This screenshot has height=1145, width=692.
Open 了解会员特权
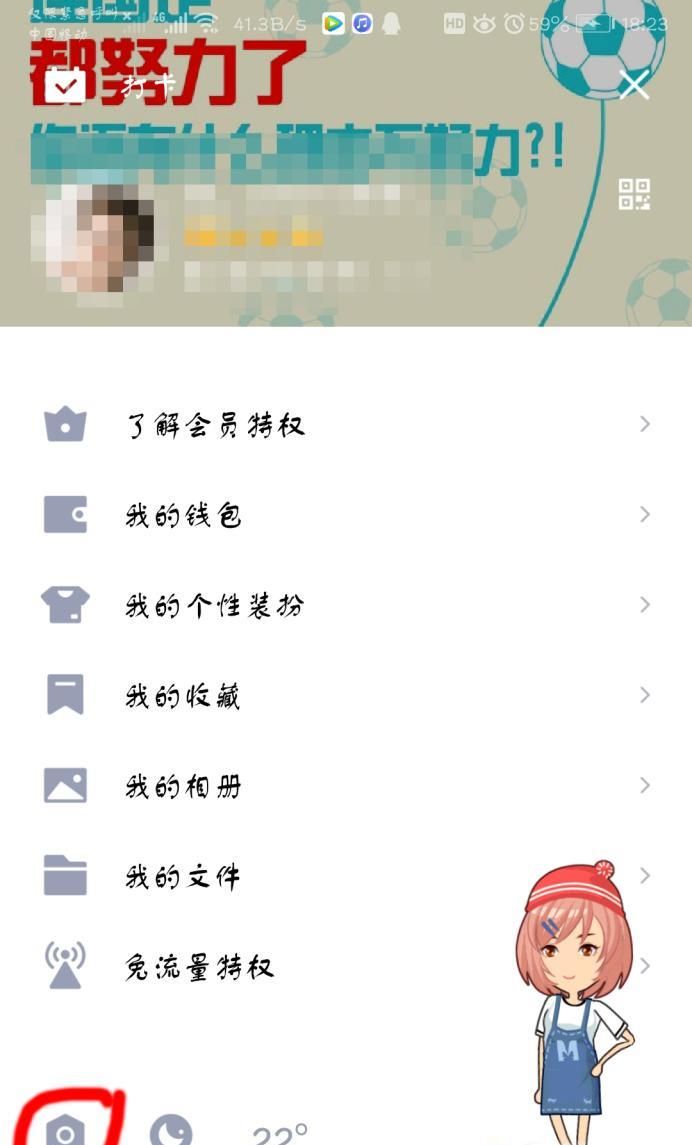pos(345,425)
